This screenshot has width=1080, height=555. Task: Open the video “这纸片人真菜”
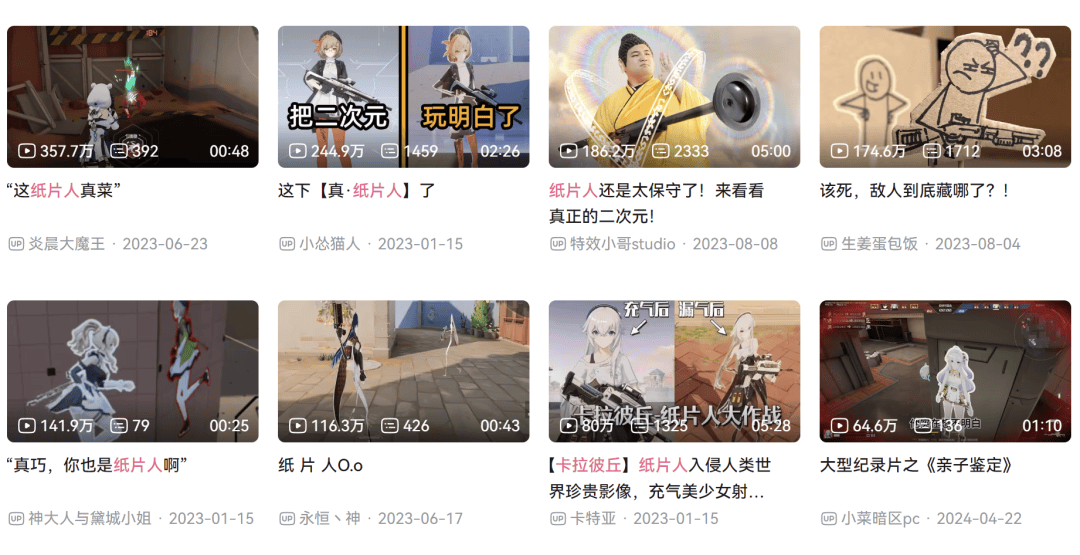tap(132, 96)
